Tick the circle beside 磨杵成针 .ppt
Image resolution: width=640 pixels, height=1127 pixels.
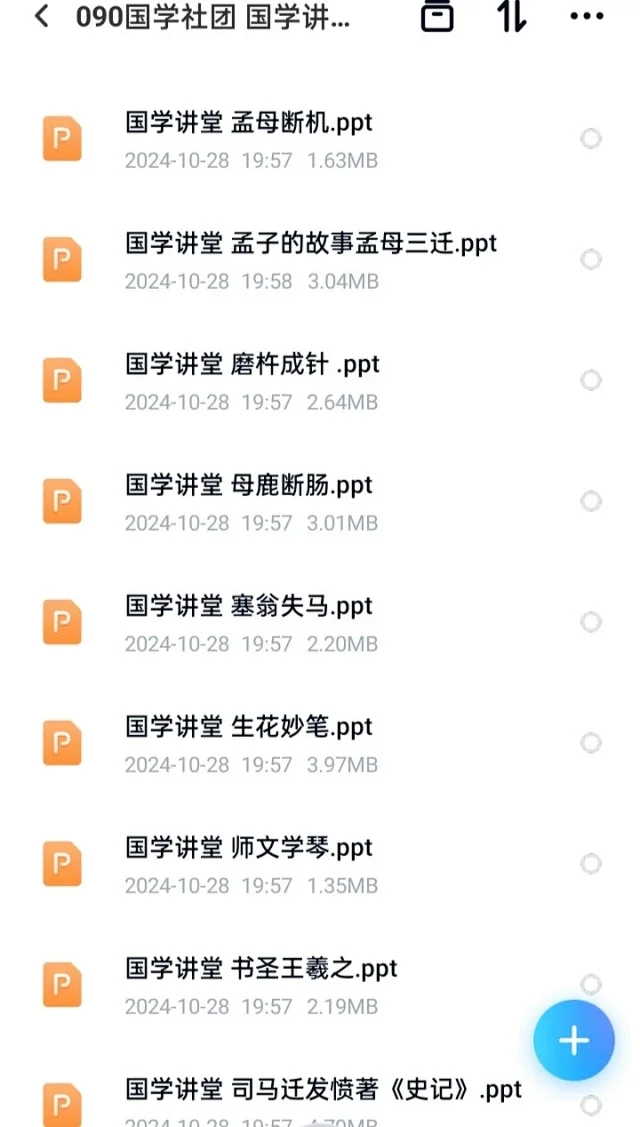[x=591, y=380]
